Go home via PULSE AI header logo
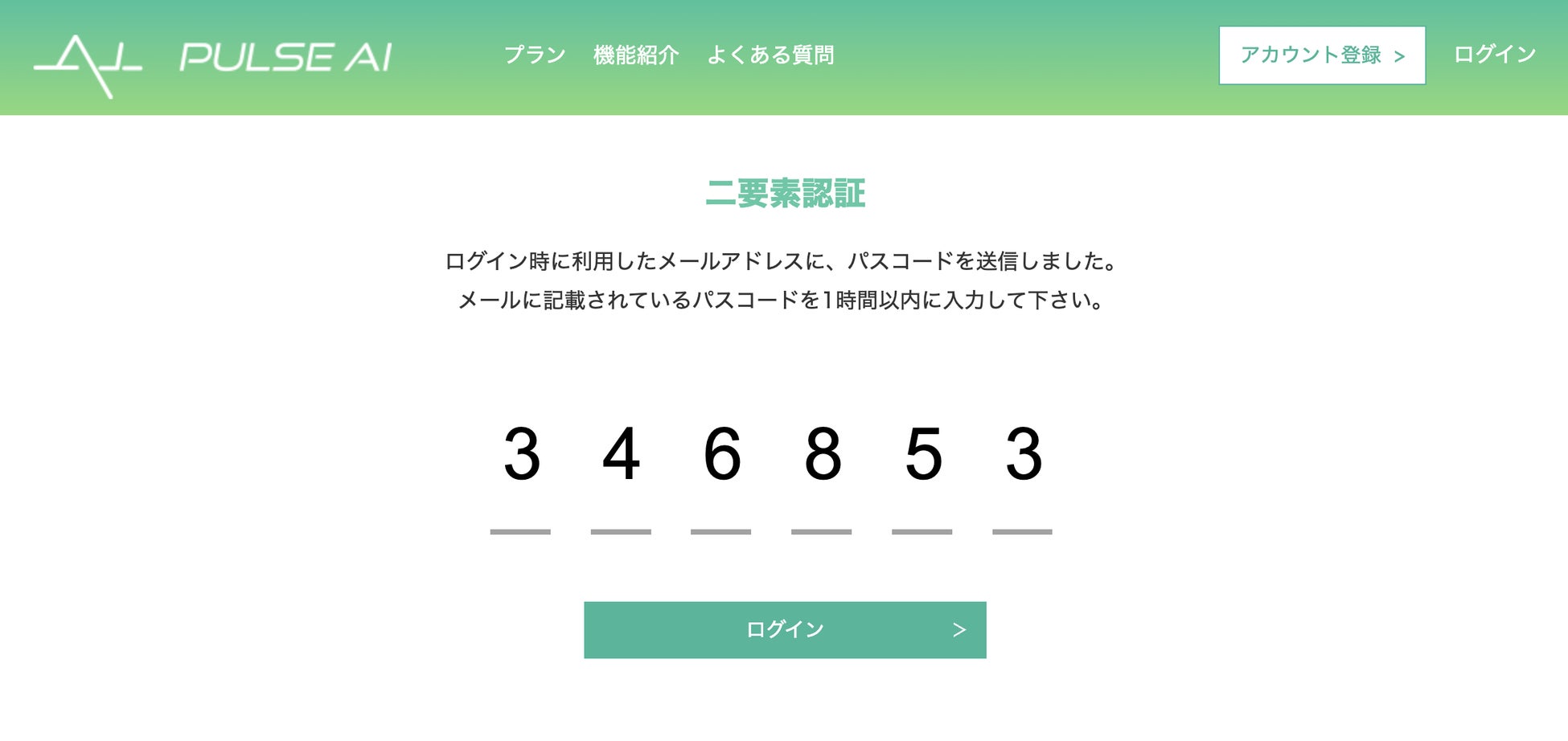The width and height of the screenshot is (1568, 741). [x=213, y=59]
